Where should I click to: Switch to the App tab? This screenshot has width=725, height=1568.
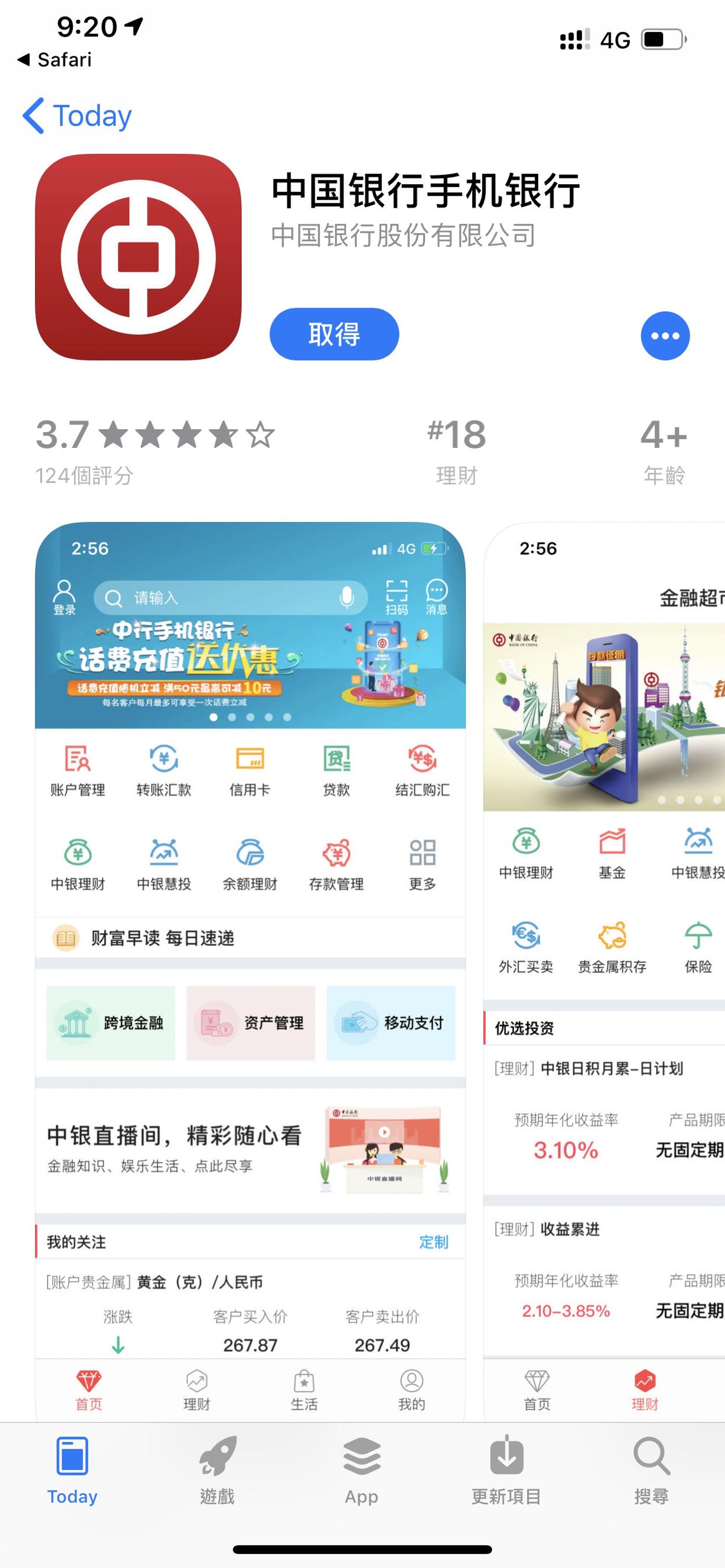point(362,1470)
